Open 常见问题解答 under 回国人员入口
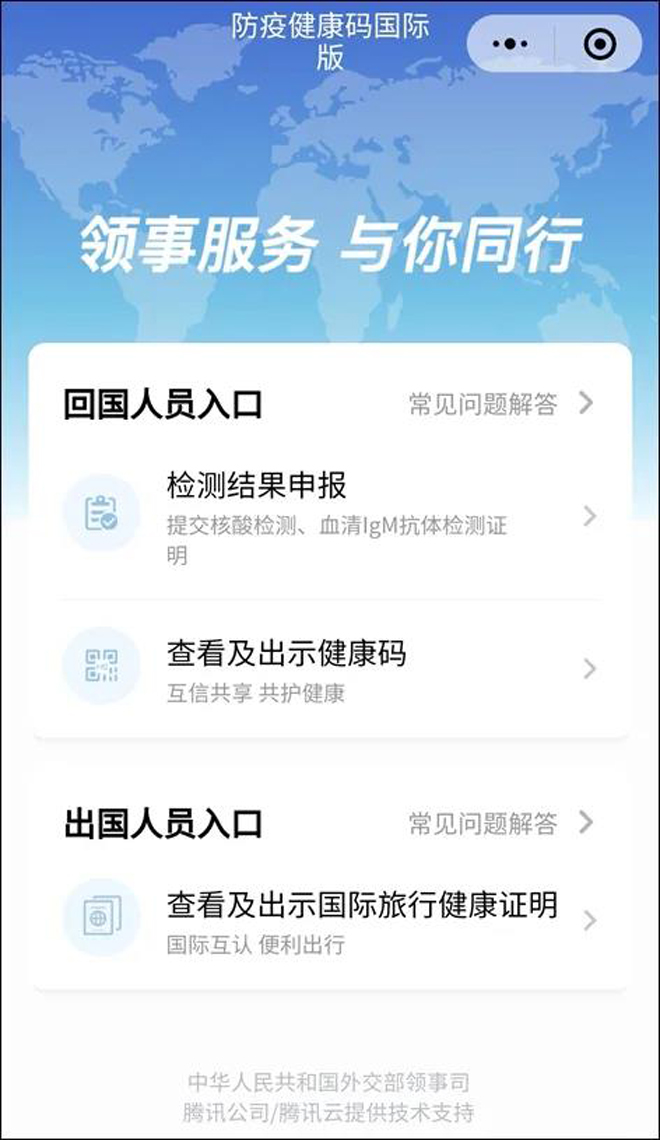Viewport: 660px width, 1140px height. click(x=500, y=403)
